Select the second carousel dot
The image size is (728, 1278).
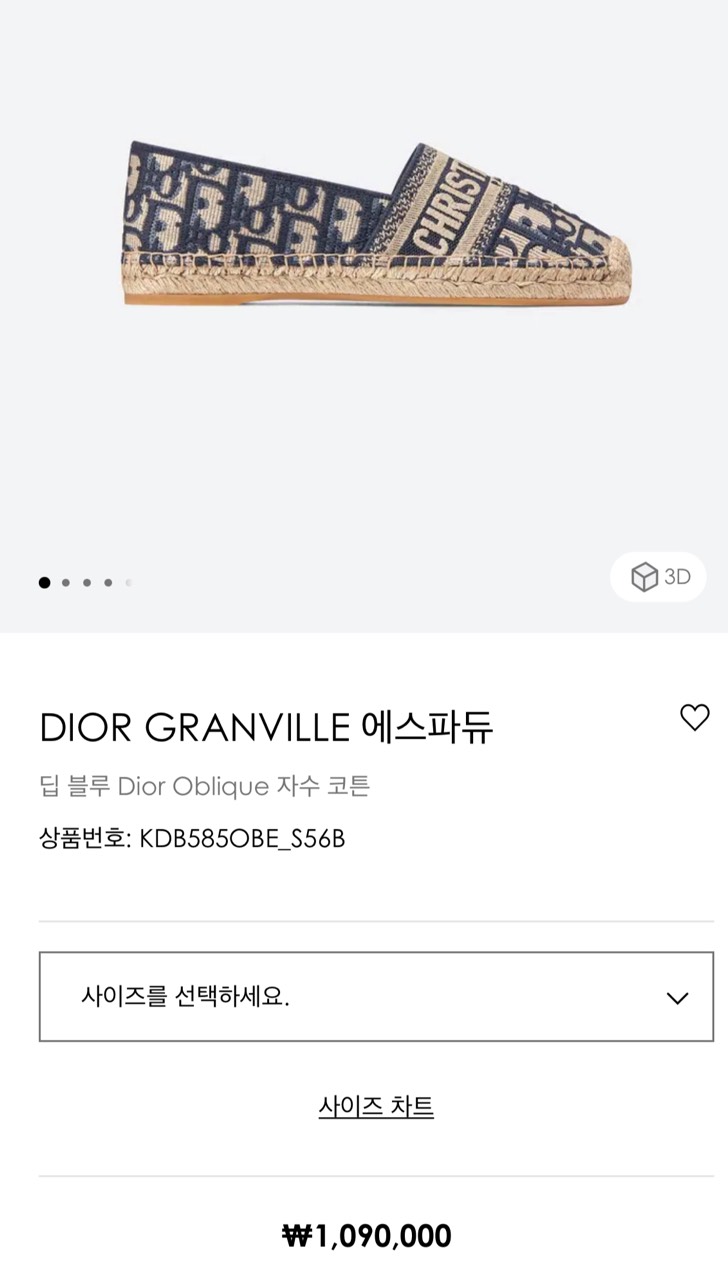pyautogui.click(x=65, y=581)
